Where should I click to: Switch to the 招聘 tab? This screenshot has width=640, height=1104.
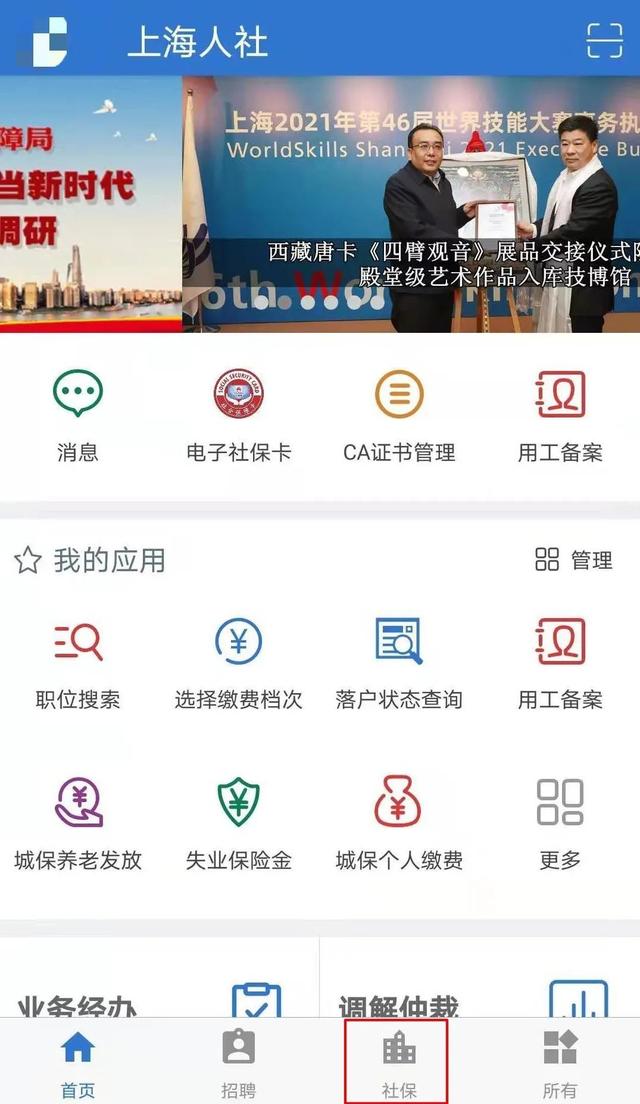coord(239,1063)
